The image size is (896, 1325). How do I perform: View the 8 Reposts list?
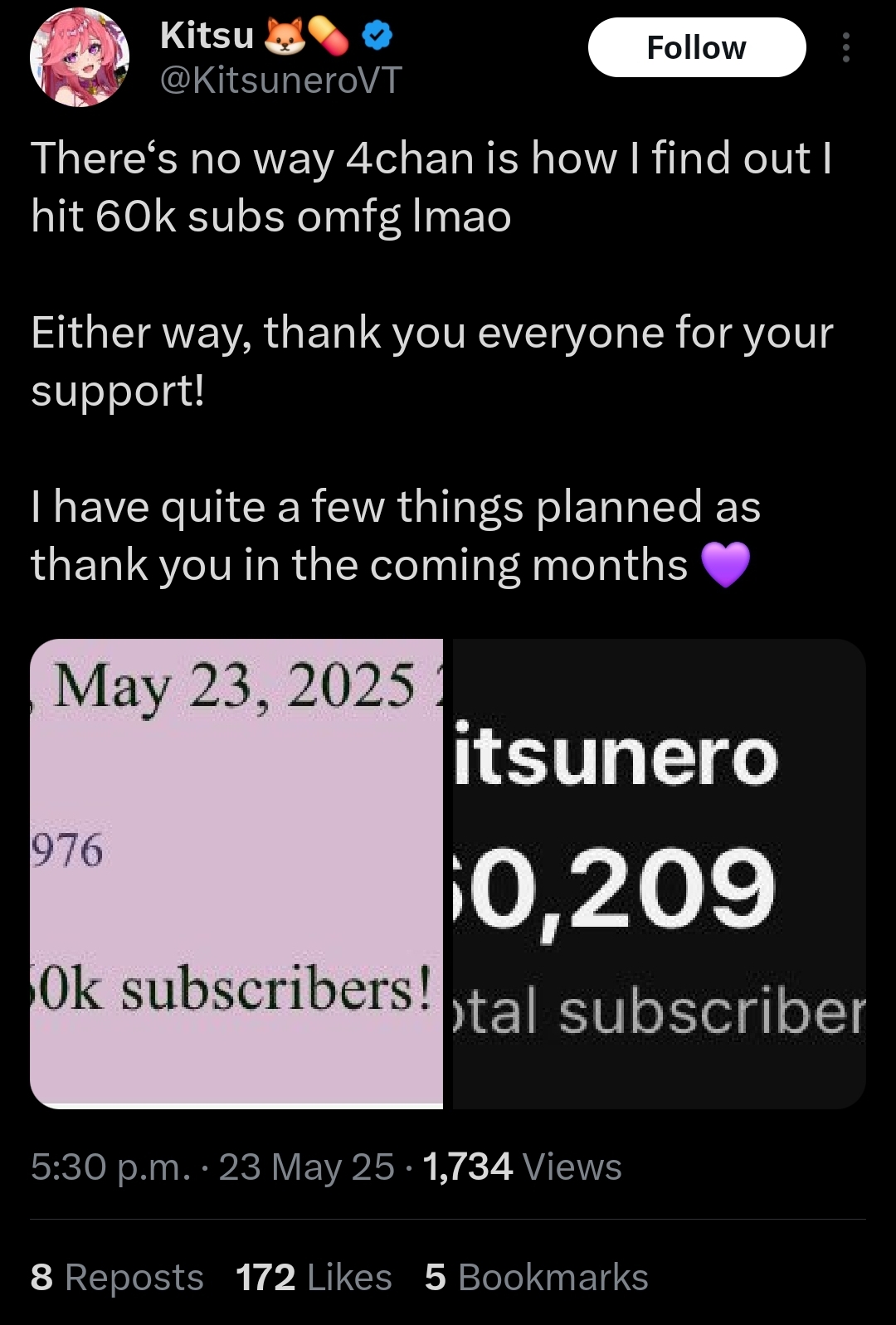(117, 1277)
